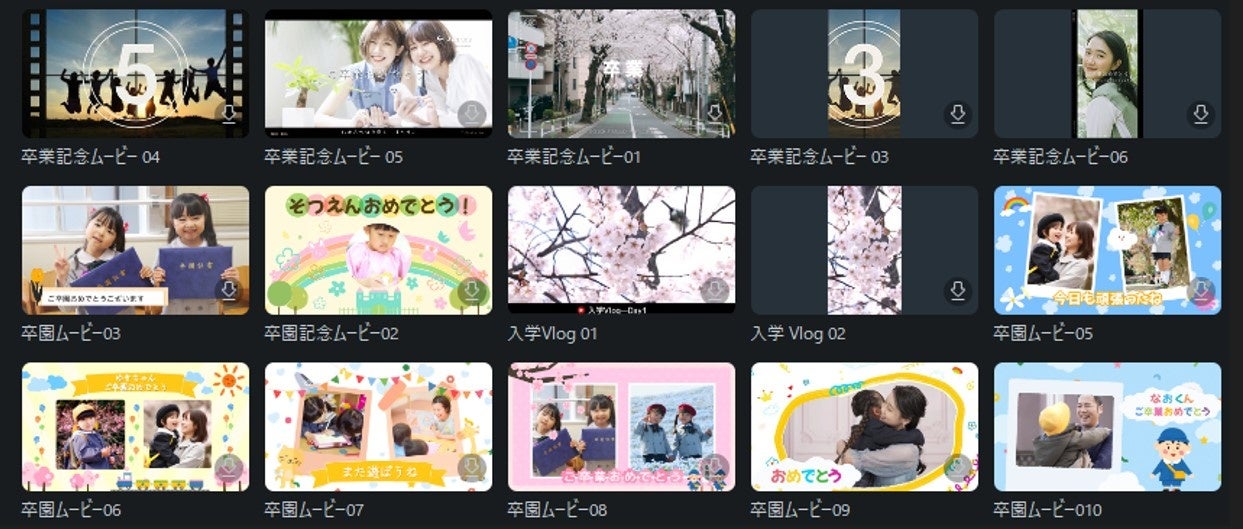Open the 卒業記念ムービー 04 template
Screen dimensions: 1243x529
(135, 74)
